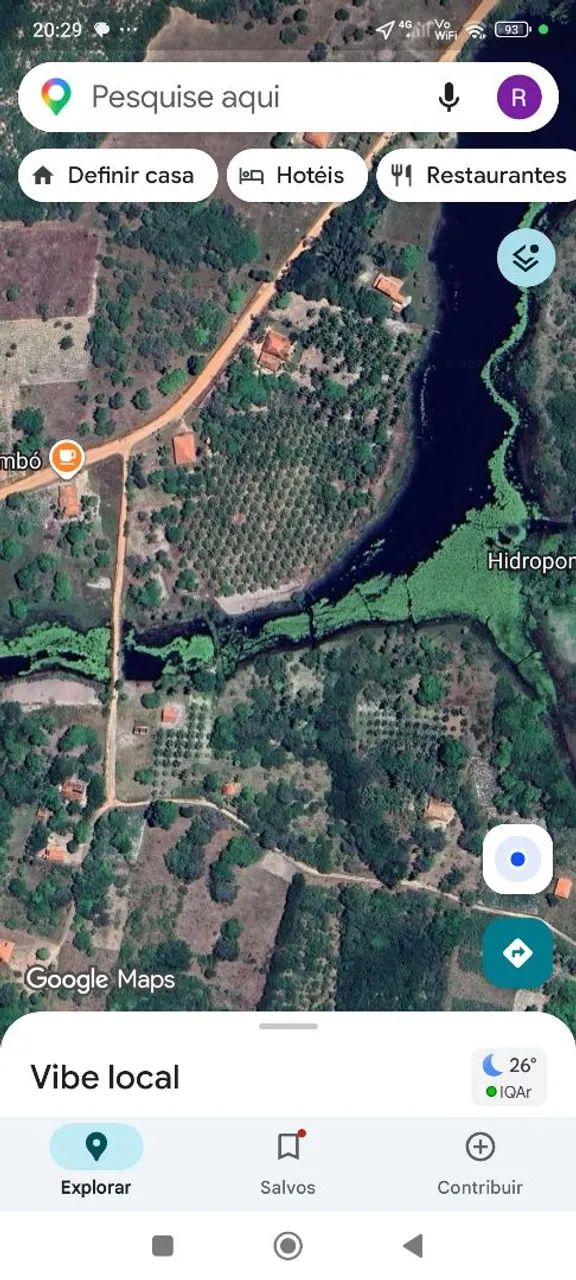Go back using the system back button
This screenshot has height=1280, width=576.
coord(412,1245)
